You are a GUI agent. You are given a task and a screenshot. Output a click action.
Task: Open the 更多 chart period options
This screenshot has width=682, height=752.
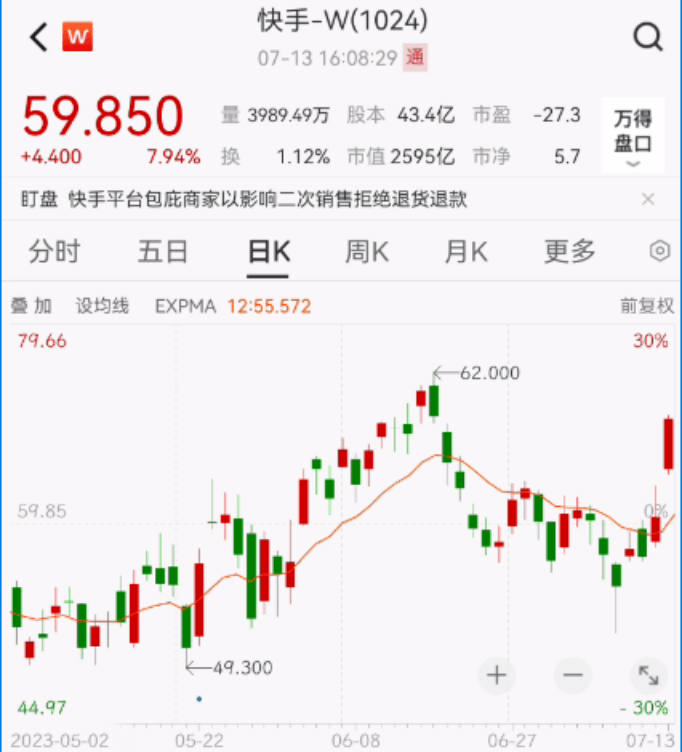[569, 252]
